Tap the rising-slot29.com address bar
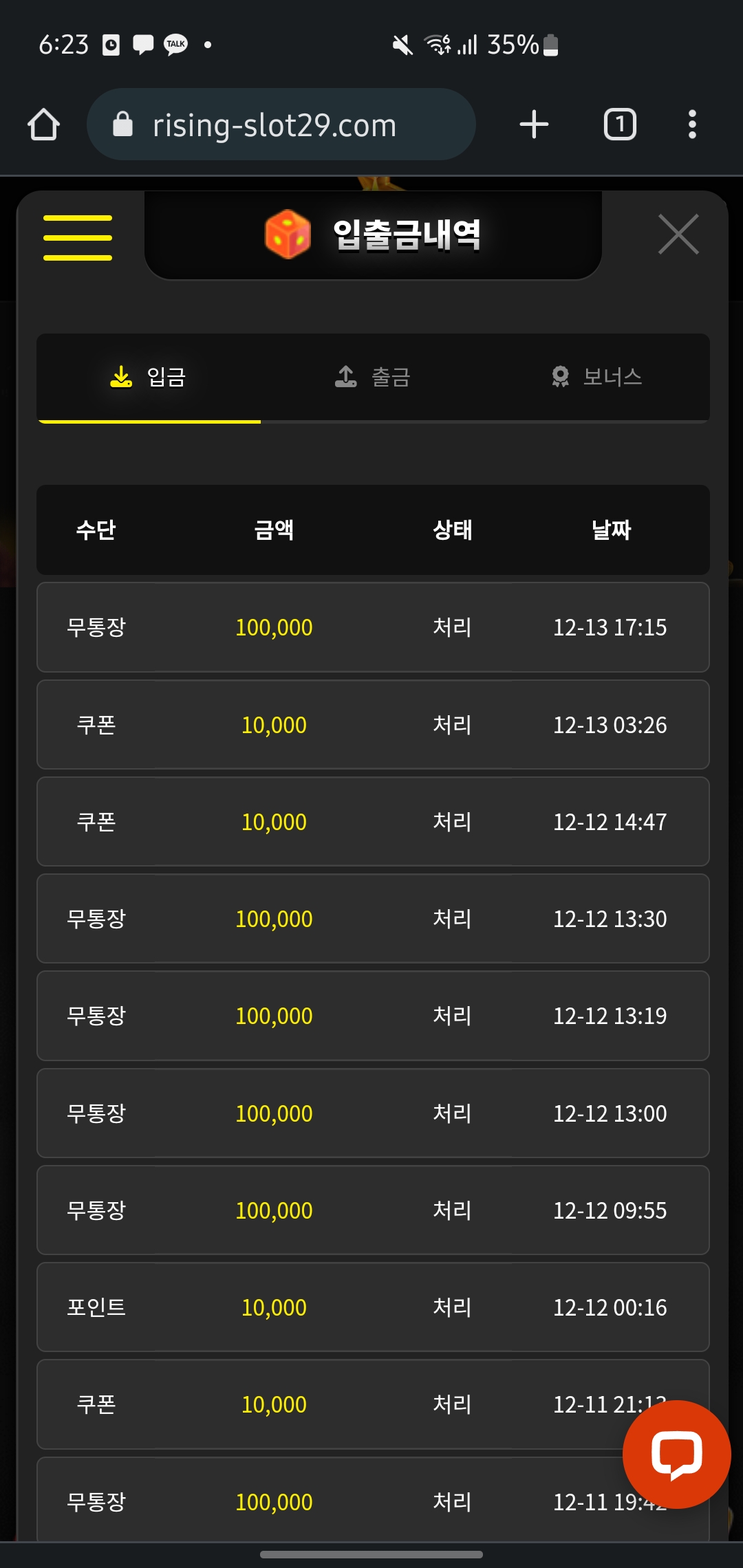 click(x=281, y=124)
